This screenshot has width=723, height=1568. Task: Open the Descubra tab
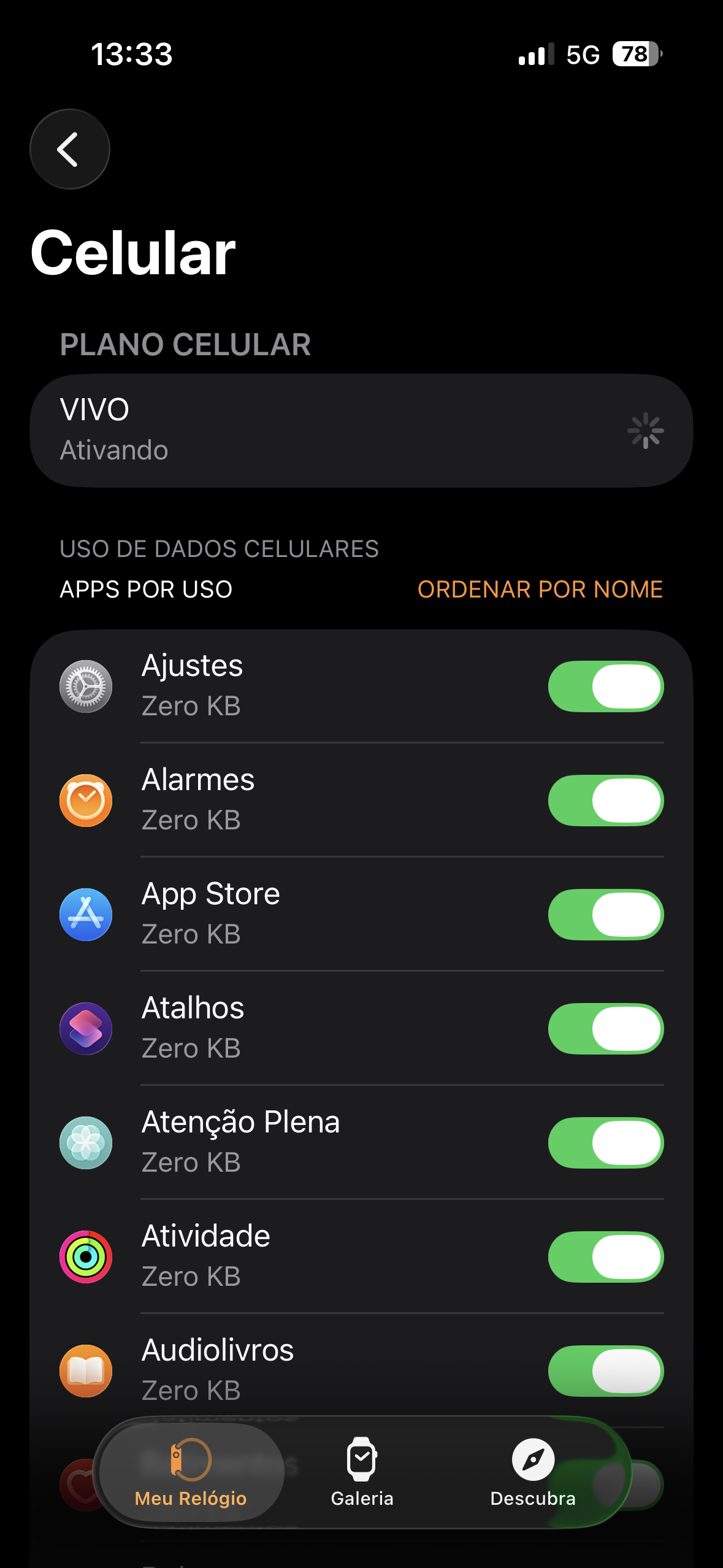coord(533,1472)
